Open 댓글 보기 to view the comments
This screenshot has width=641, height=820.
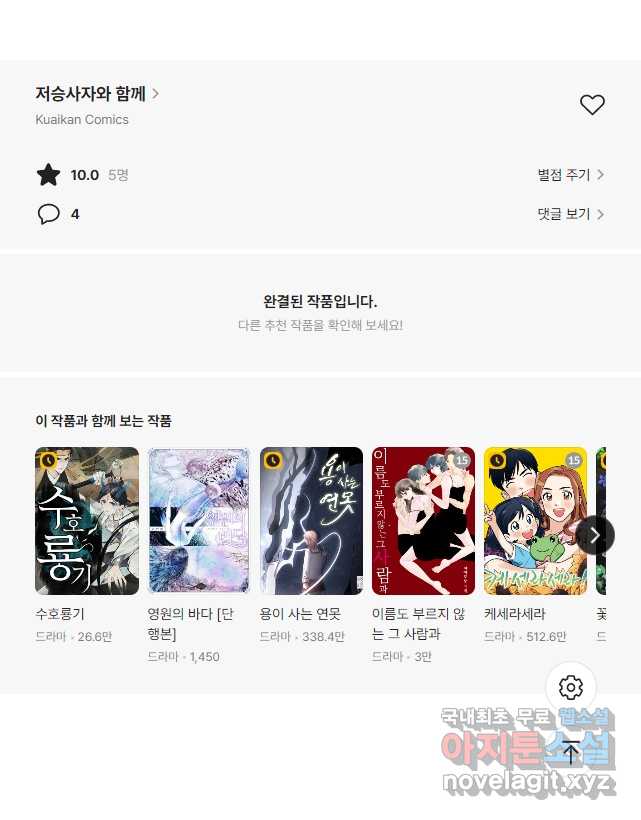click(570, 214)
